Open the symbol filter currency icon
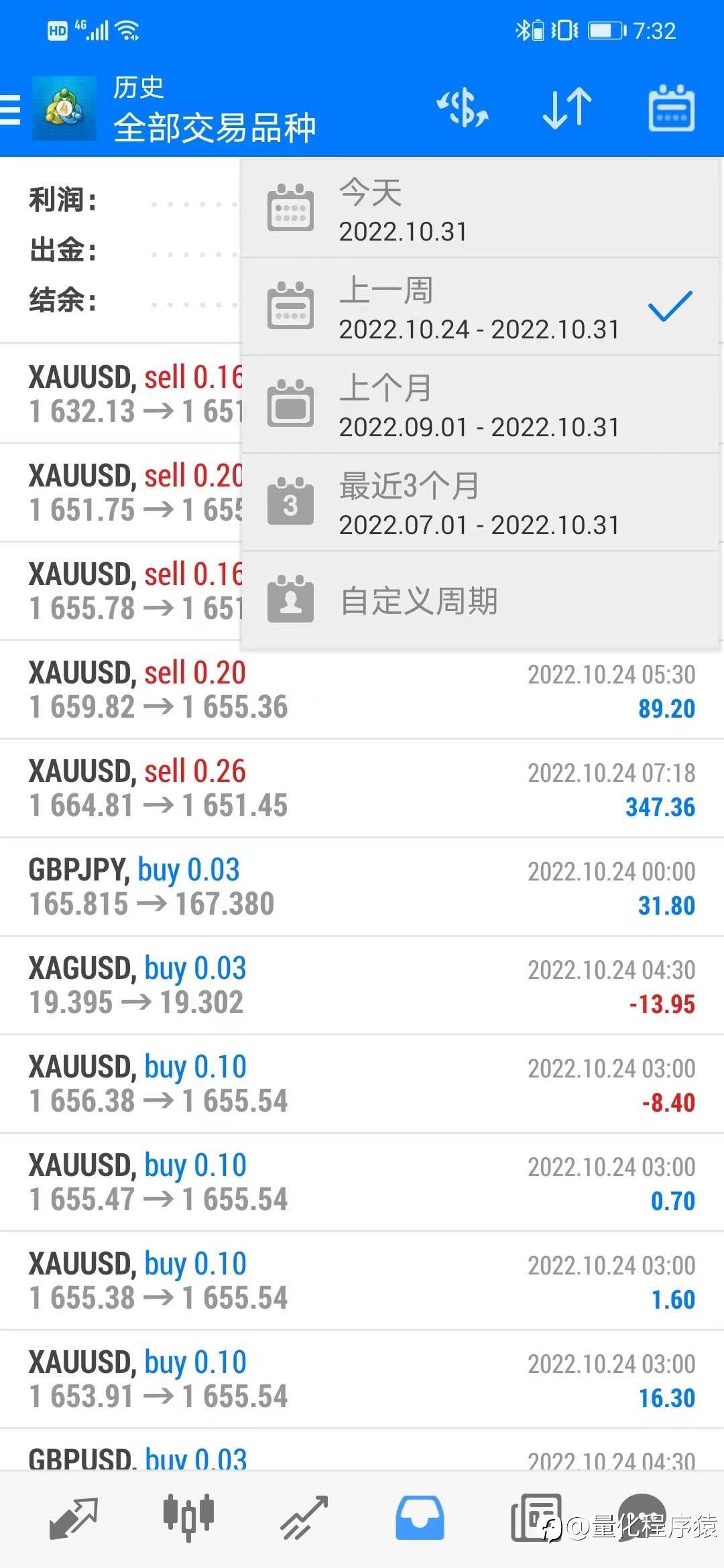The height and width of the screenshot is (1568, 724). [x=463, y=108]
